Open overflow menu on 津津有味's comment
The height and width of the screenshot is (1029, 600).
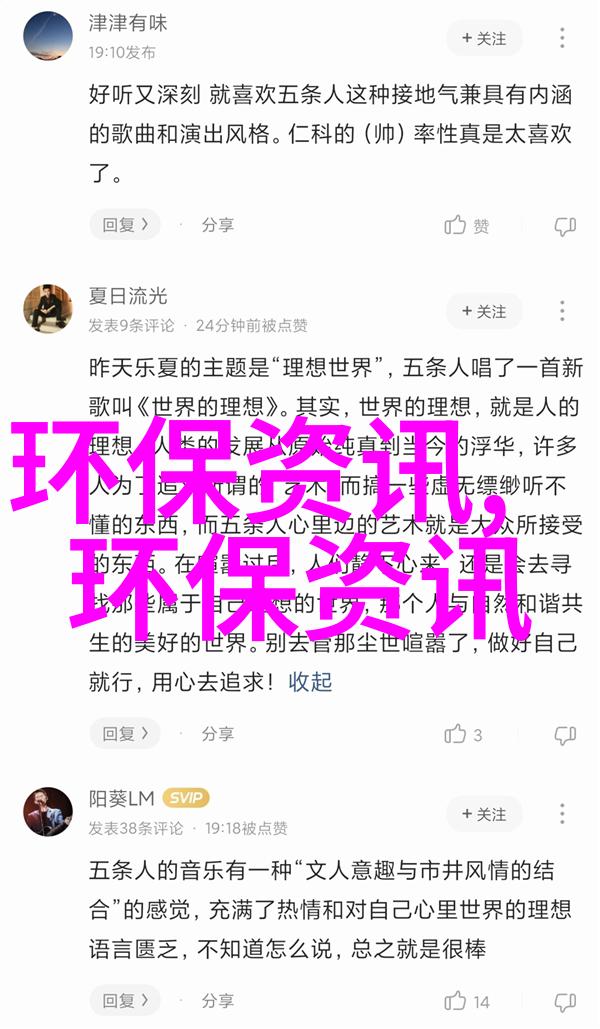564,38
